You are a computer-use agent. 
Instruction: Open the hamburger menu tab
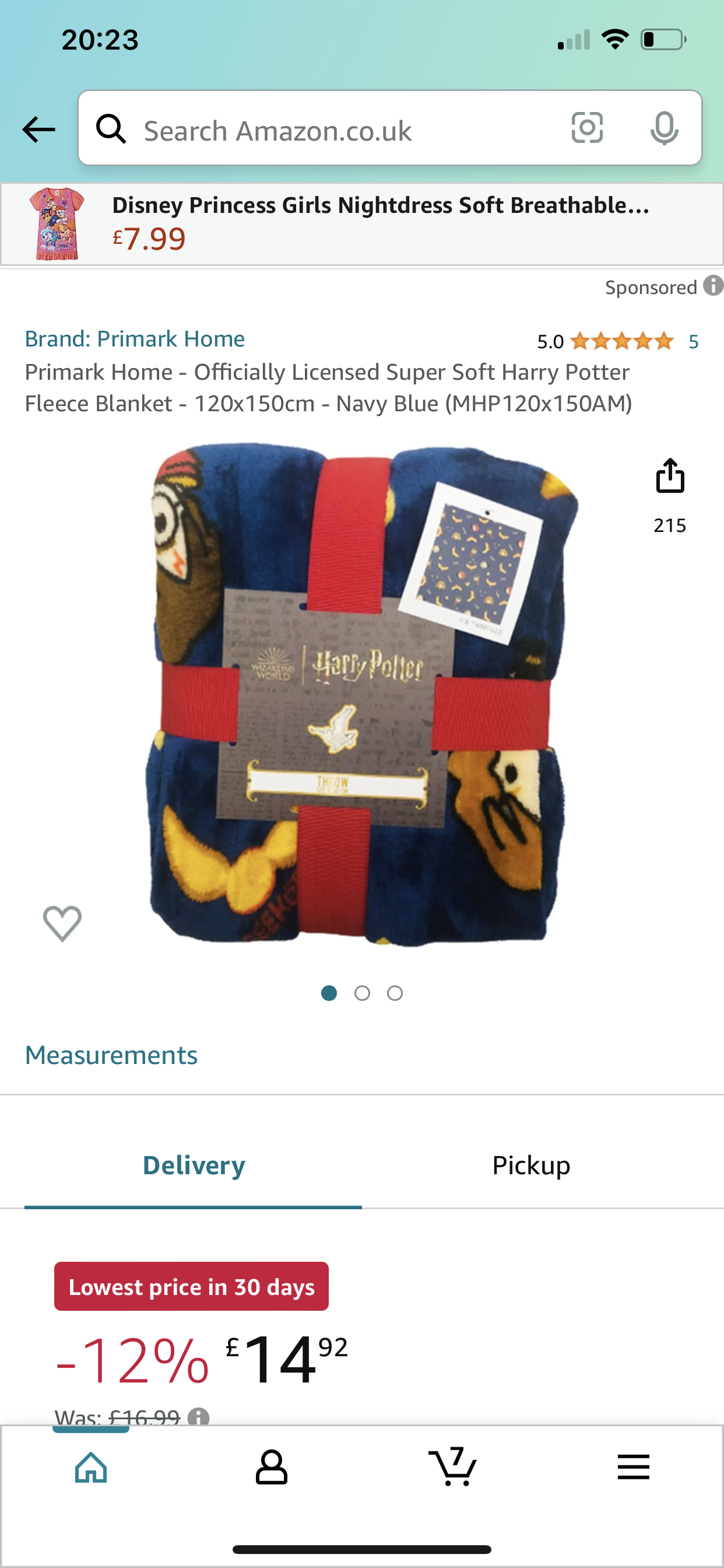click(633, 1467)
